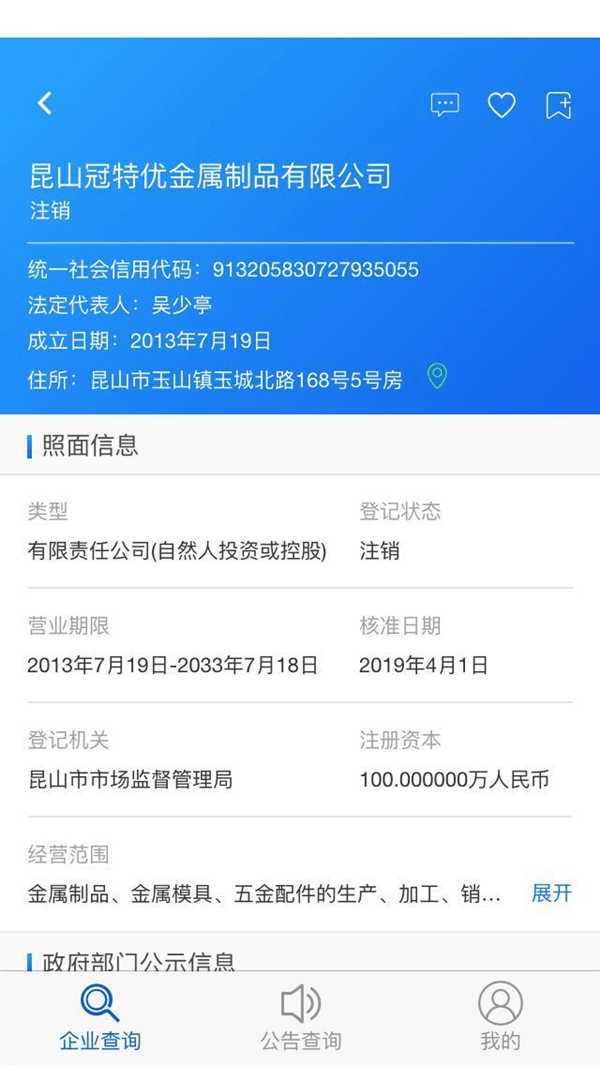
Task: Open the map location pin for 住所
Action: 437,376
